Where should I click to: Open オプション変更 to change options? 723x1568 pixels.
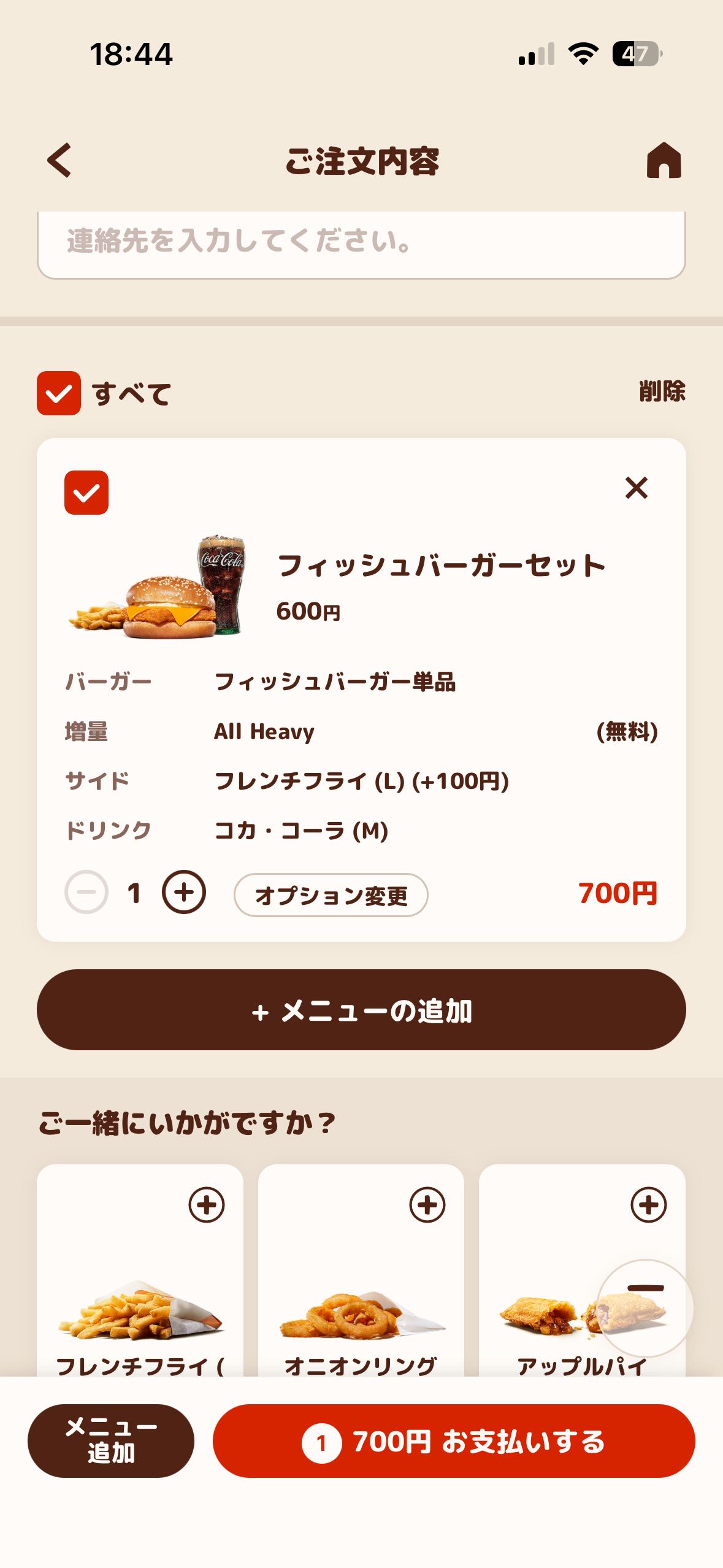331,895
